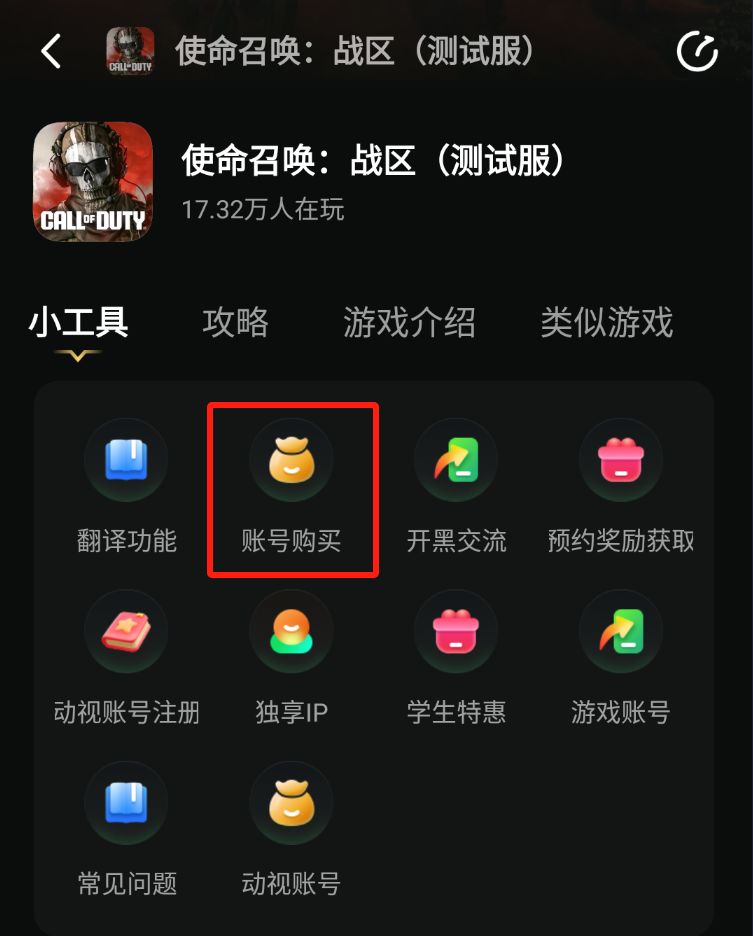Open the 游戏介绍 tab
This screenshot has height=936, width=753.
409,324
